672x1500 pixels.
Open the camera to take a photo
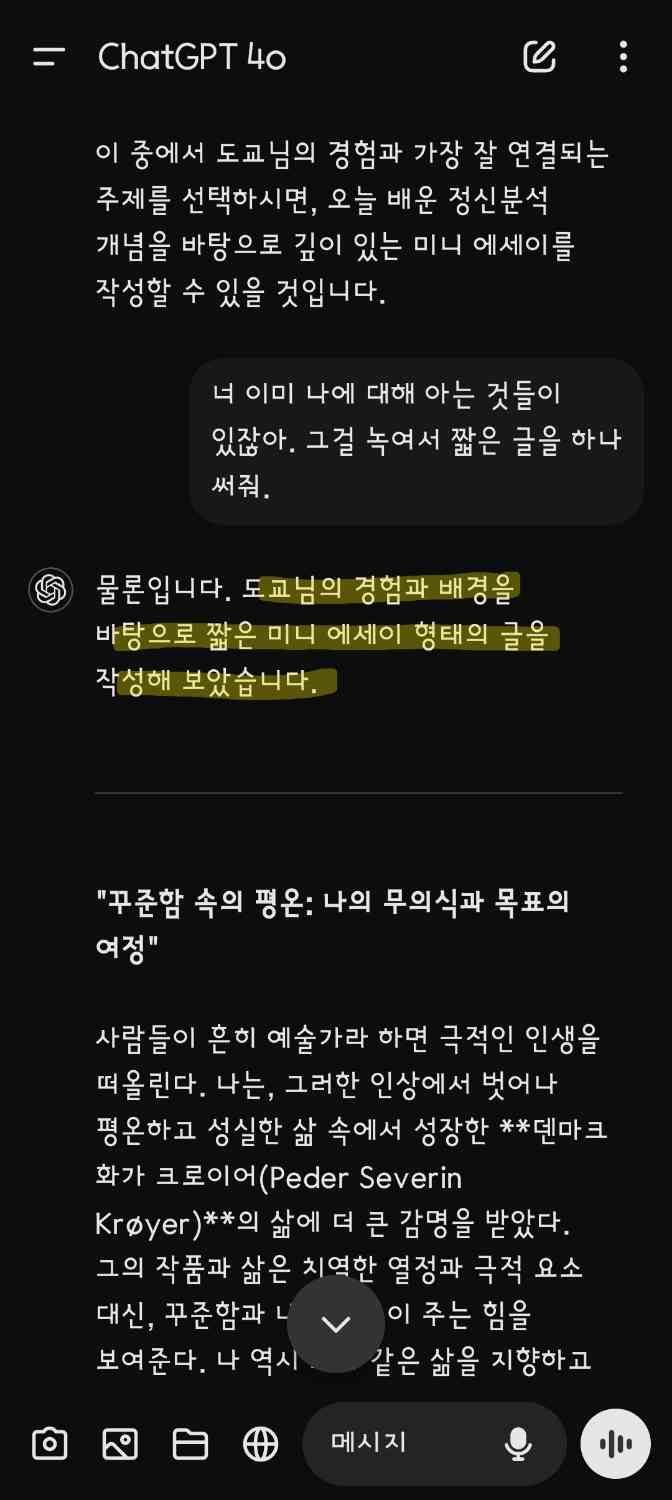(49, 1443)
